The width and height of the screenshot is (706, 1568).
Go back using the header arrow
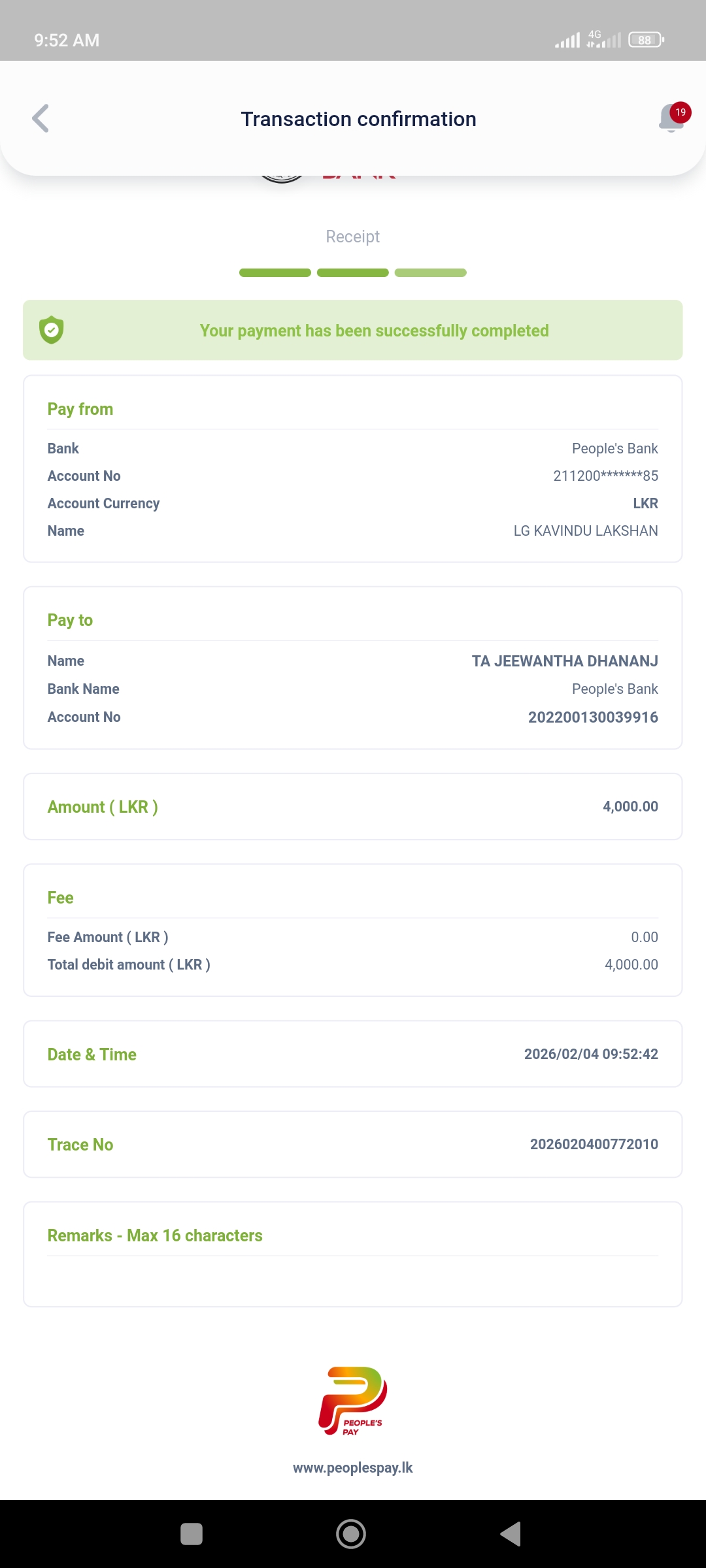pos(41,118)
